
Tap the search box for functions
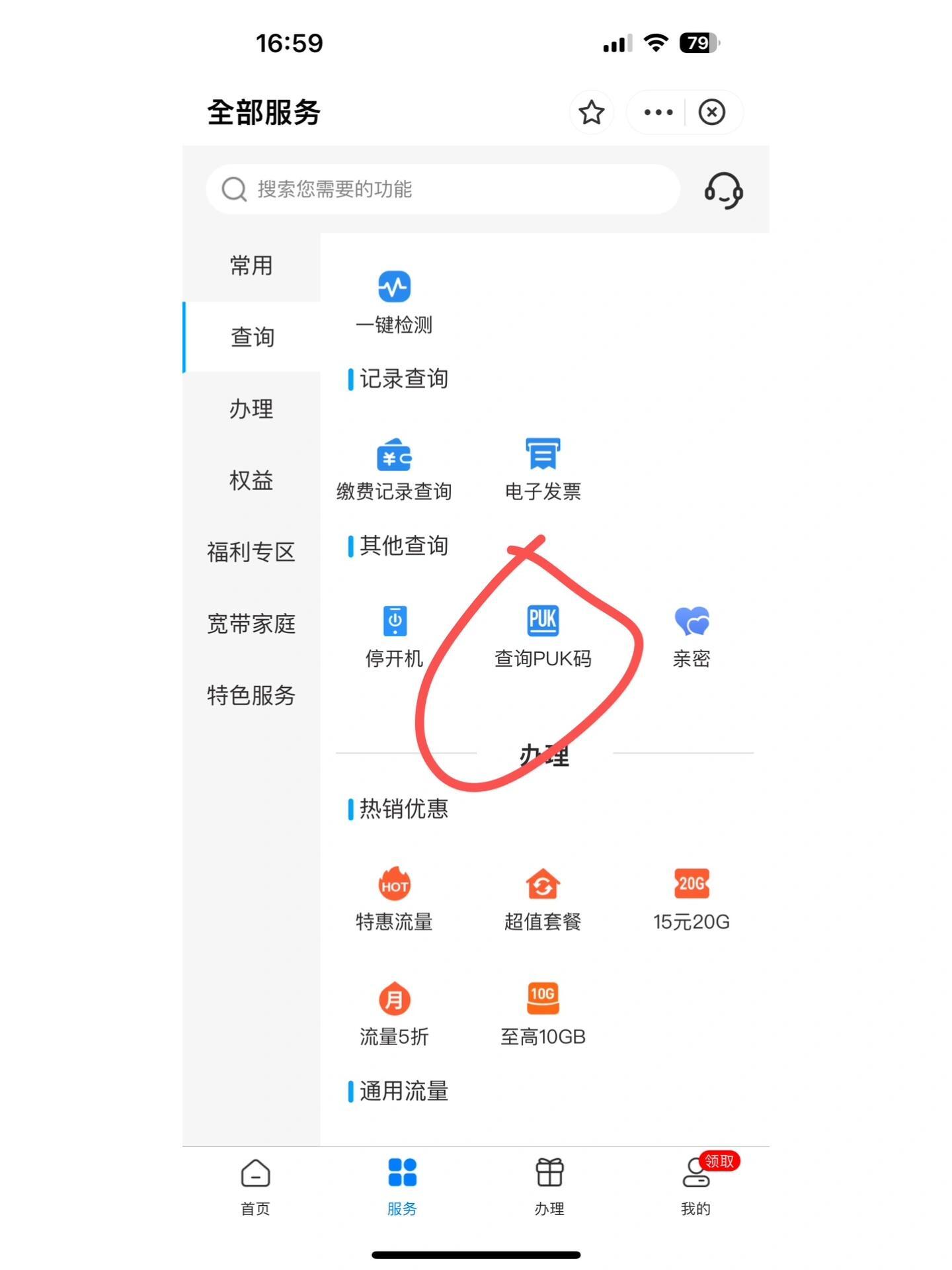tap(443, 189)
